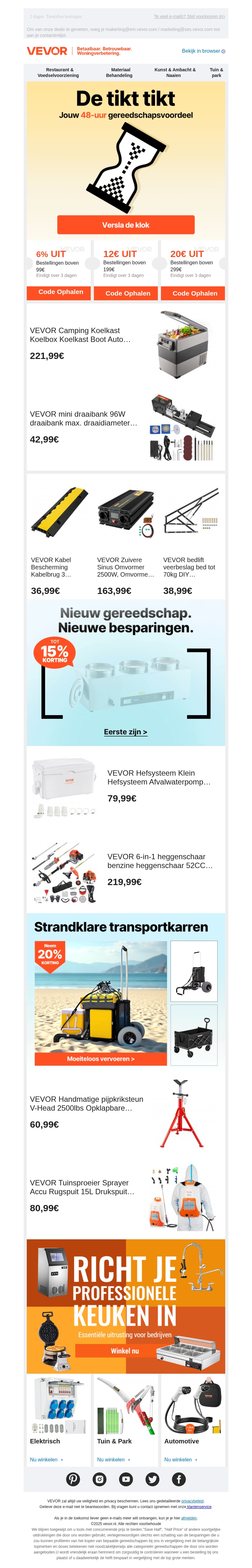
Task: Claim the 20€ UIT coupon code
Action: tap(194, 293)
